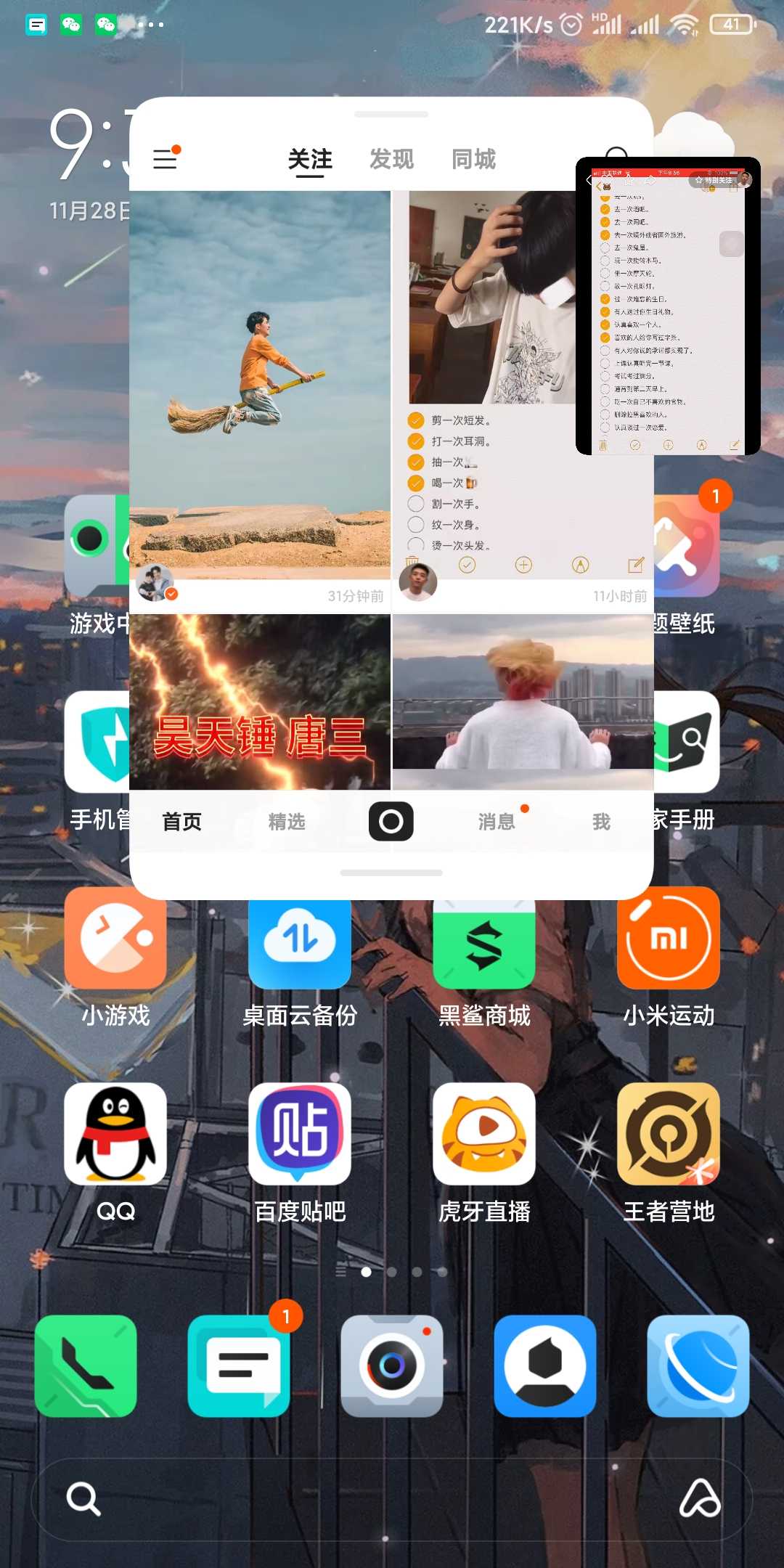The height and width of the screenshot is (1568, 784).
Task: Open the broomstick-flying video posted 31分钟前
Action: (x=260, y=385)
